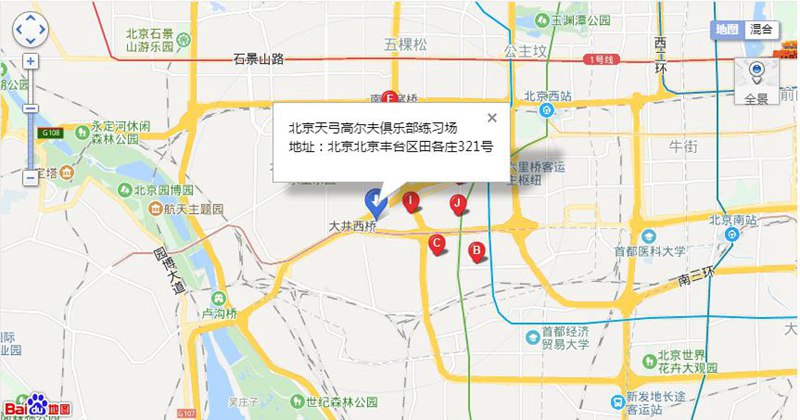Select red marker J on map
800x420 pixels.
point(458,205)
